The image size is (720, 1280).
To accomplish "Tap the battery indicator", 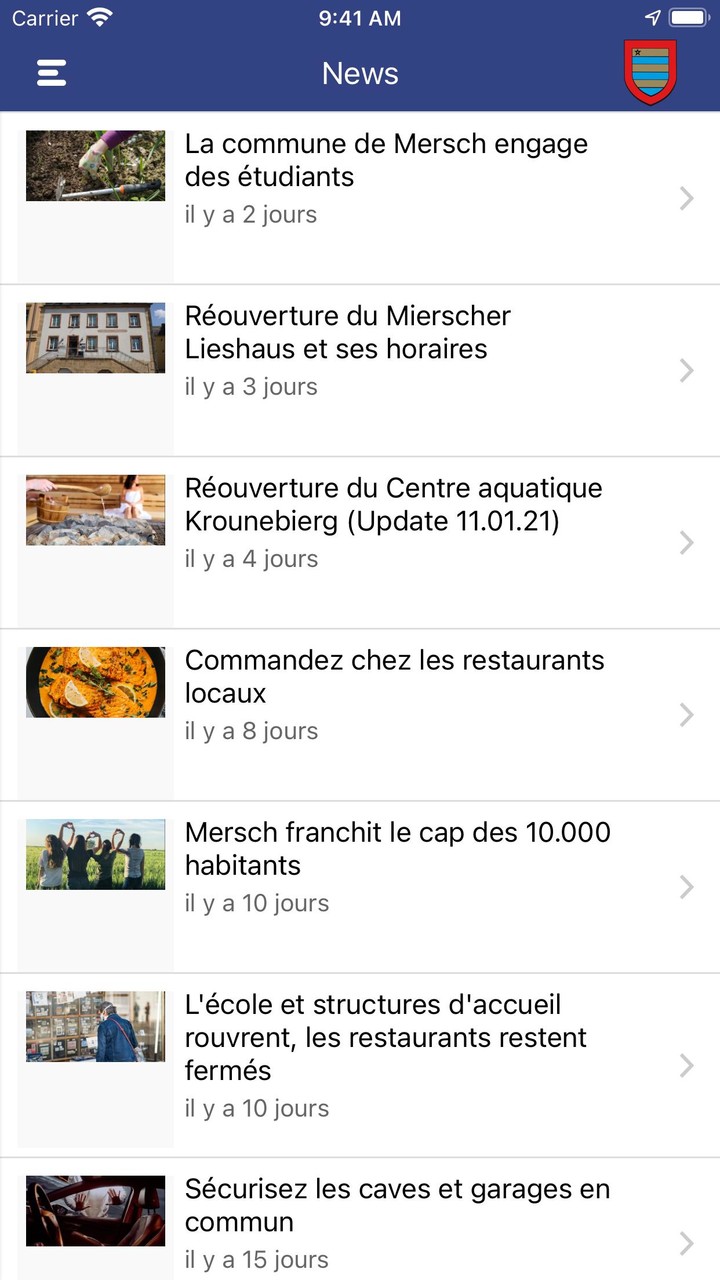I will [x=688, y=16].
